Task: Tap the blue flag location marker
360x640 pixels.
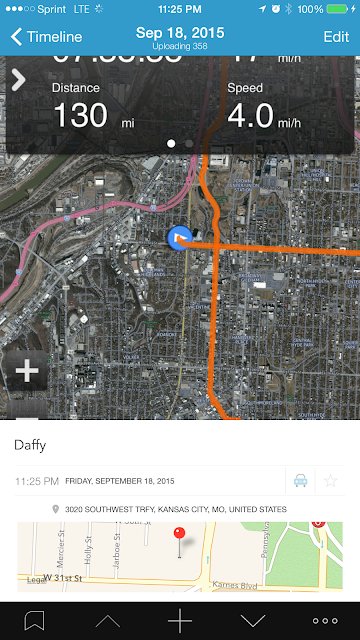Action: 180,238
